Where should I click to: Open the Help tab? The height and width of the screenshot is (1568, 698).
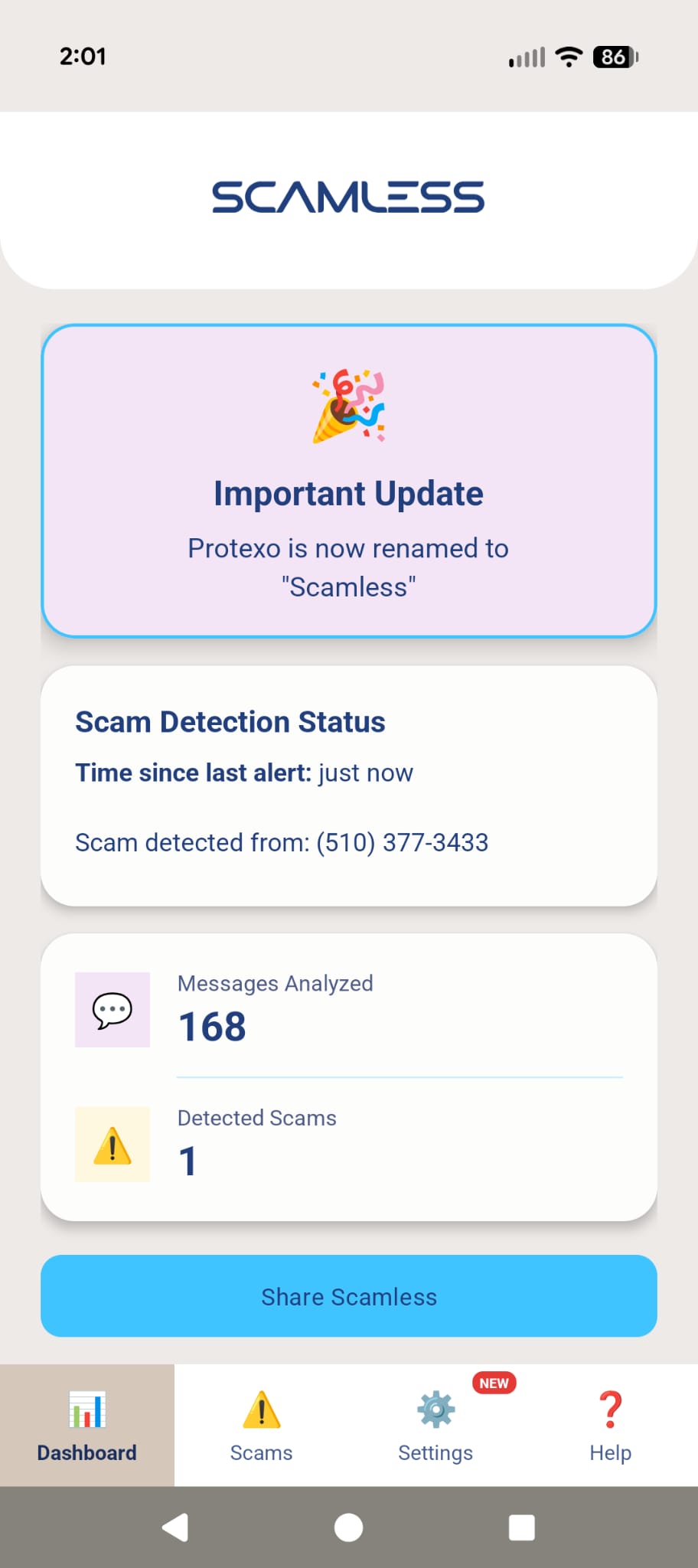tap(610, 1425)
